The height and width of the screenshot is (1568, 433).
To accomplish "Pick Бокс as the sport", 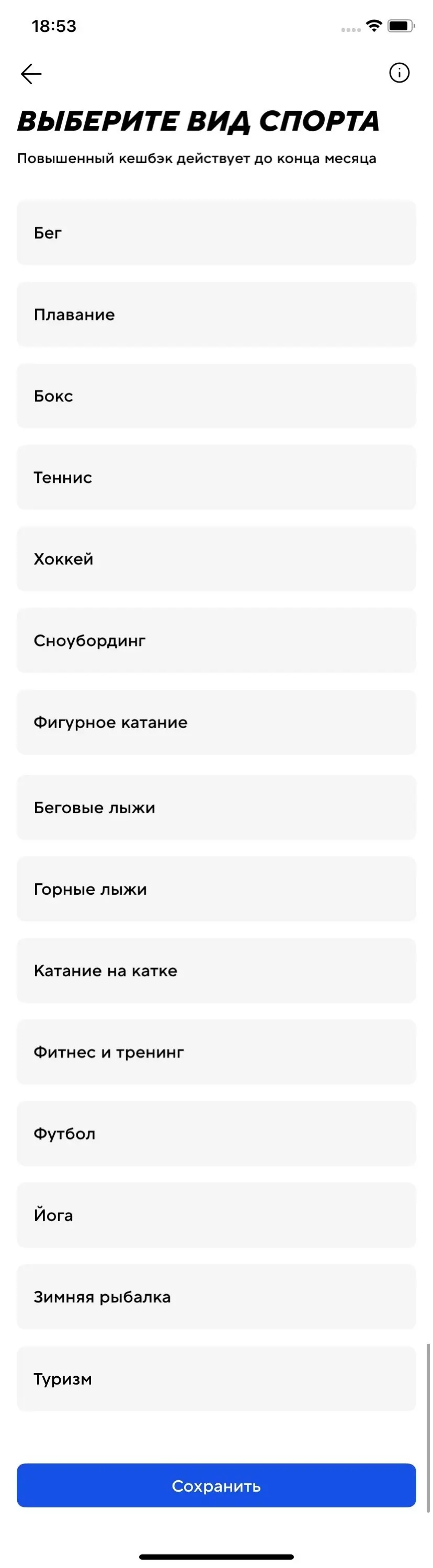I will pyautogui.click(x=216, y=396).
